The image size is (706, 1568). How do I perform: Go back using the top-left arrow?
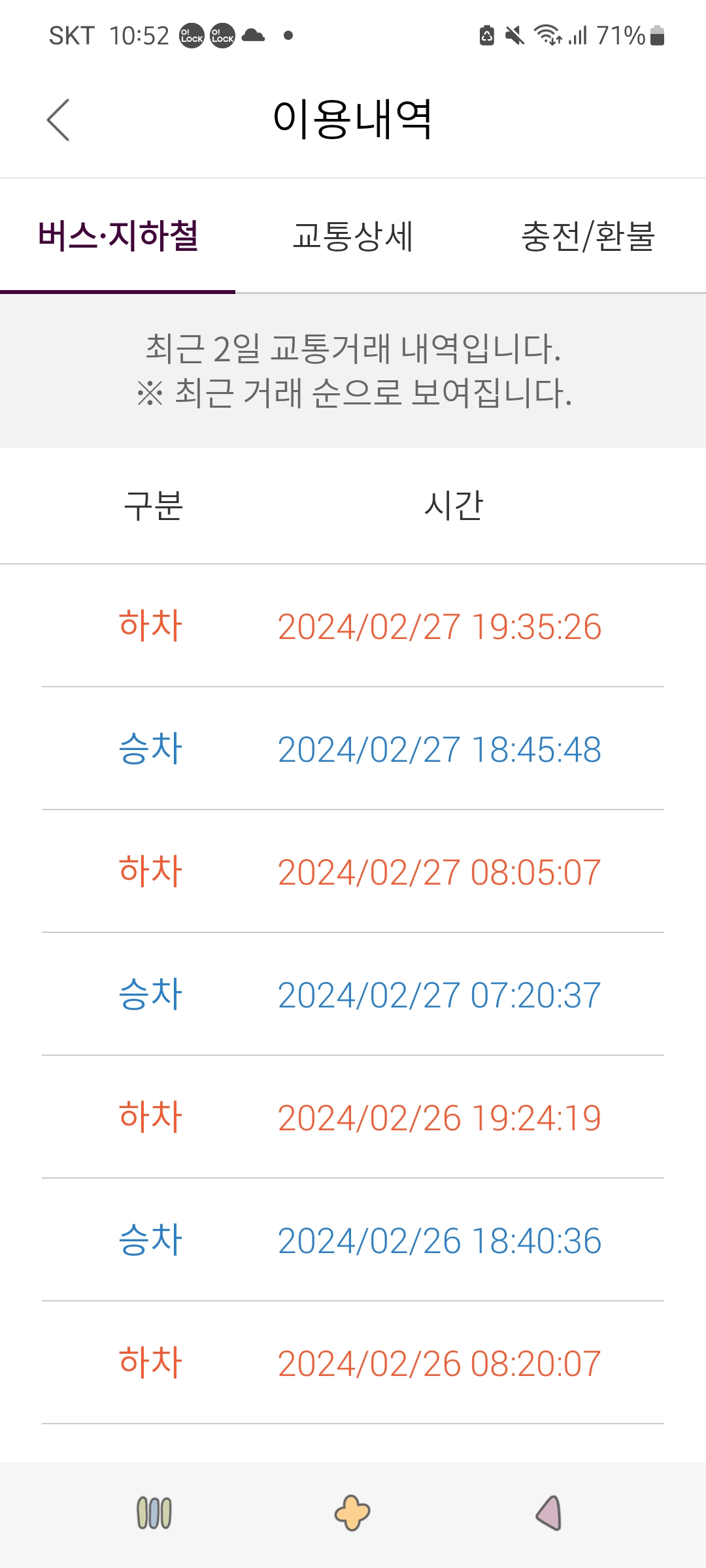pos(58,120)
